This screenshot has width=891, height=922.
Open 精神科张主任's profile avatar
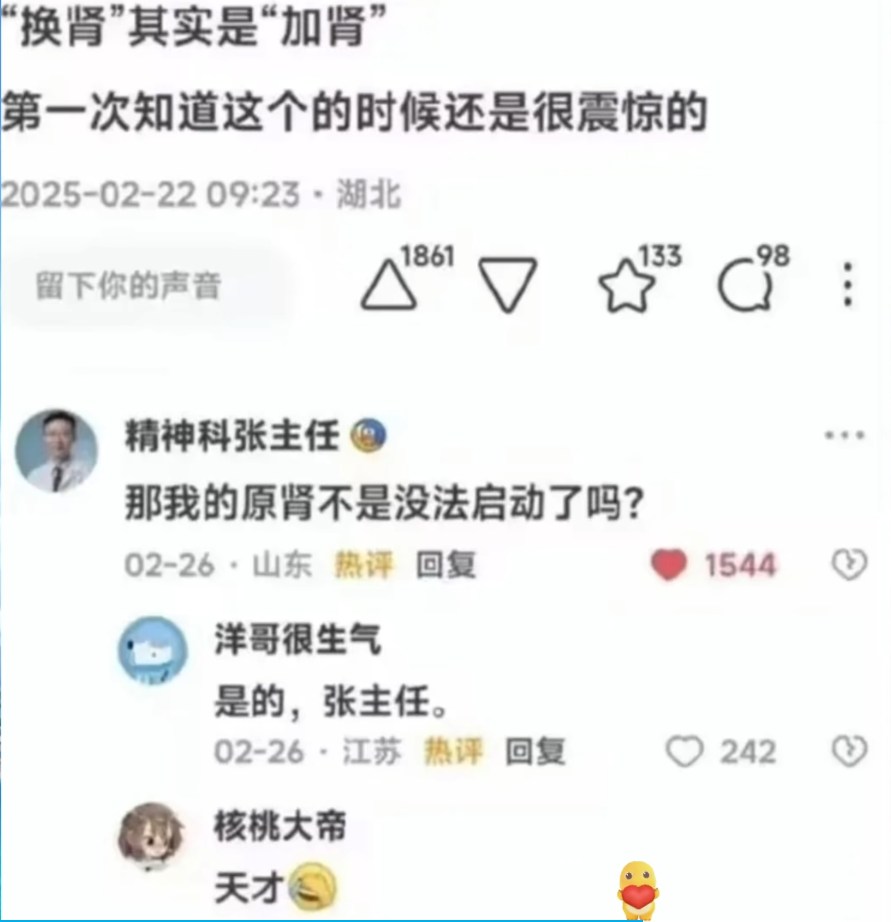tap(56, 452)
